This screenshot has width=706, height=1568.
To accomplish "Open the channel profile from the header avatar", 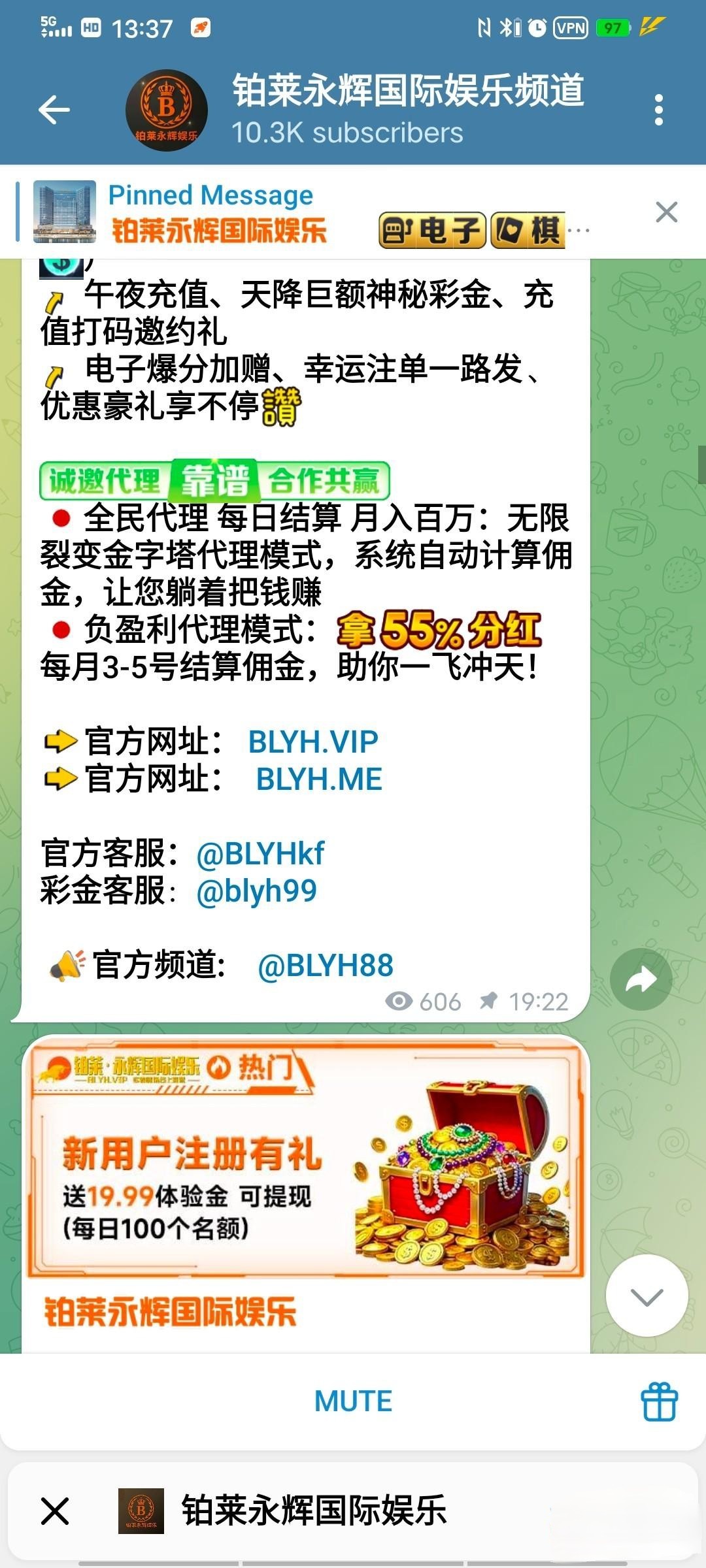I will tap(167, 110).
